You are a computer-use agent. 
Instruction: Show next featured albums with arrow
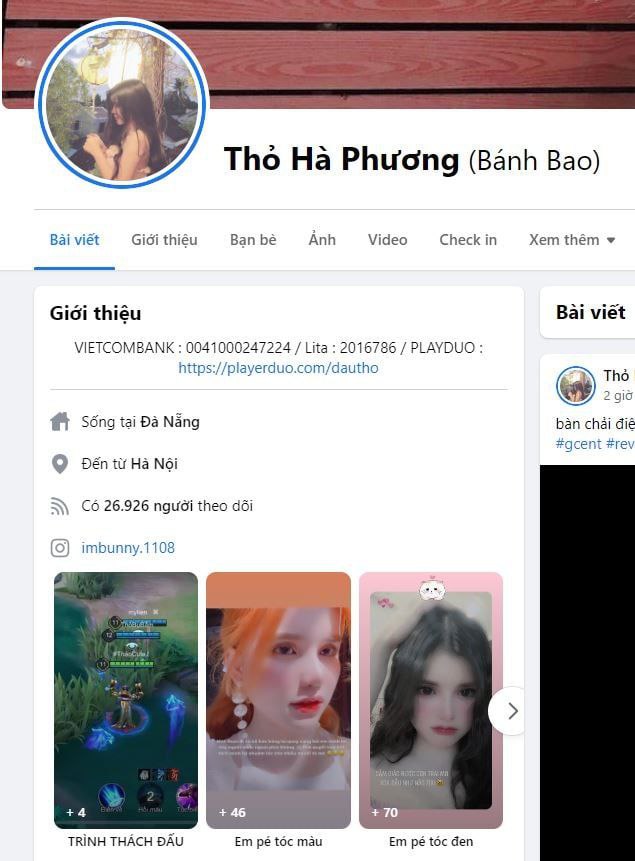click(x=512, y=711)
